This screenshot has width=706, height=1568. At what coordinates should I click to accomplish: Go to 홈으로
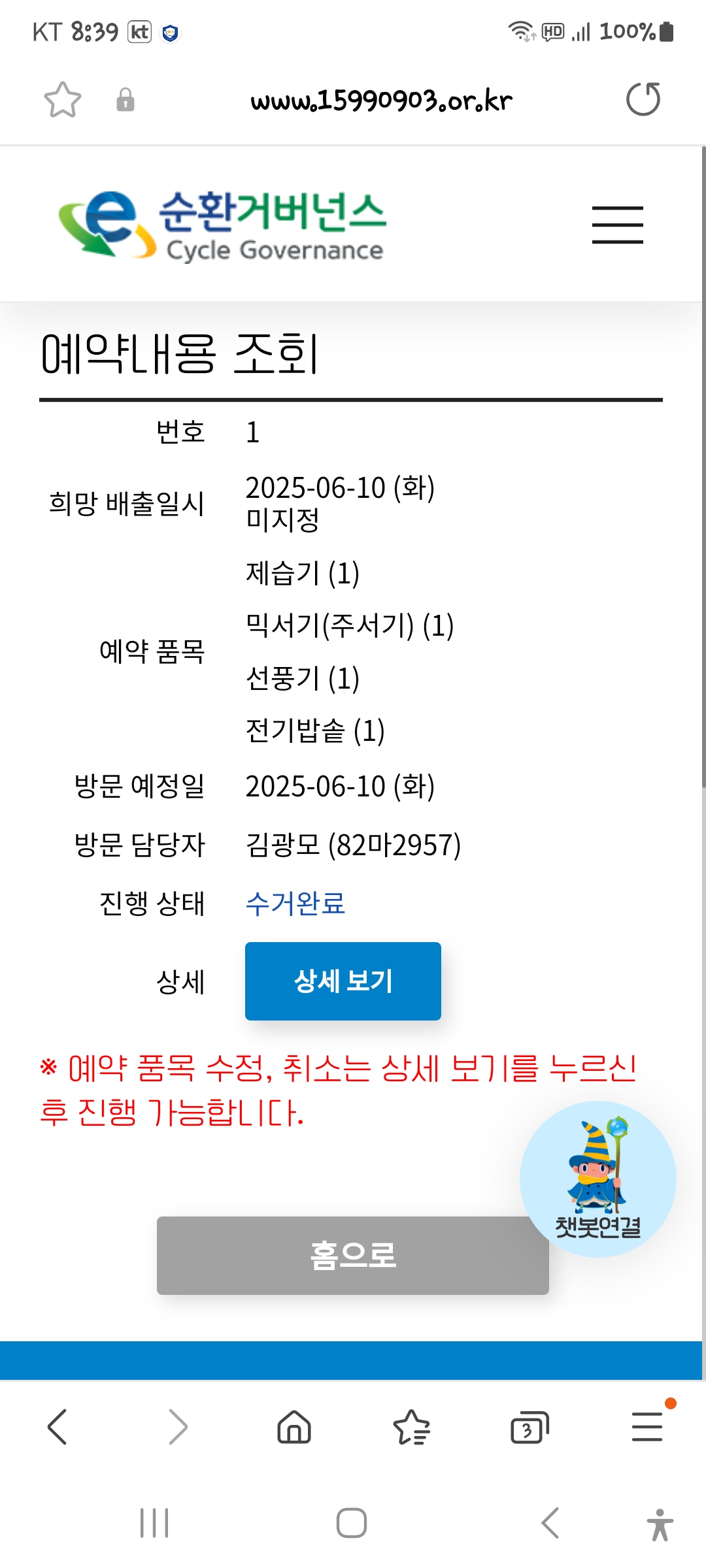tap(352, 1255)
